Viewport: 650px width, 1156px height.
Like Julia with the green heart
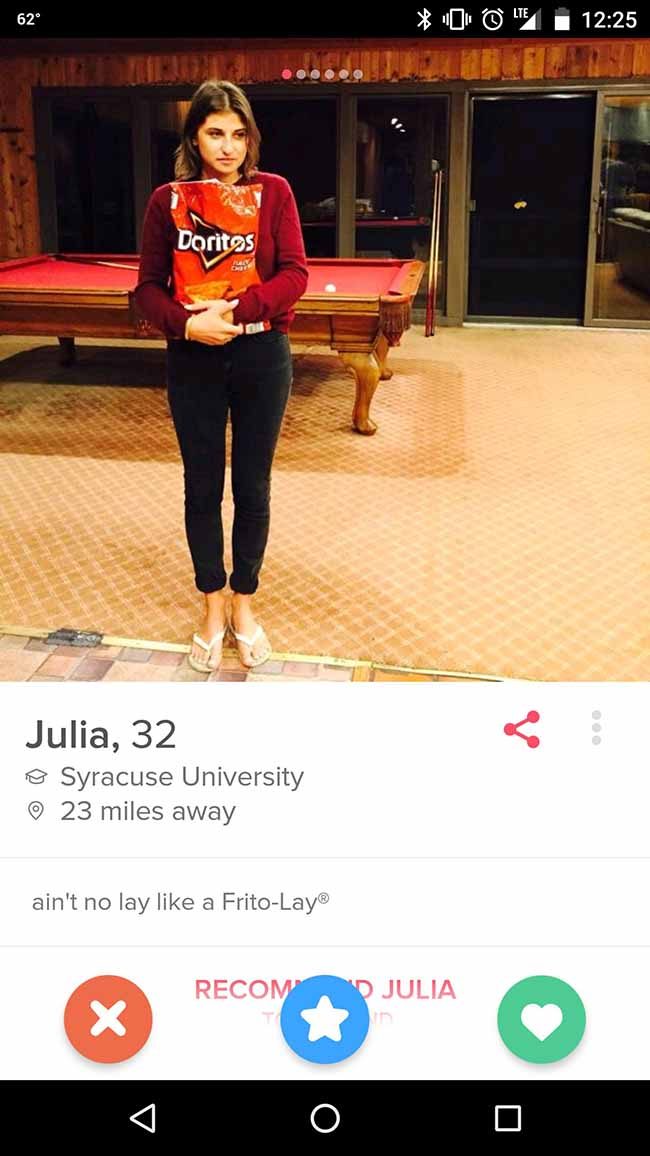point(542,1020)
